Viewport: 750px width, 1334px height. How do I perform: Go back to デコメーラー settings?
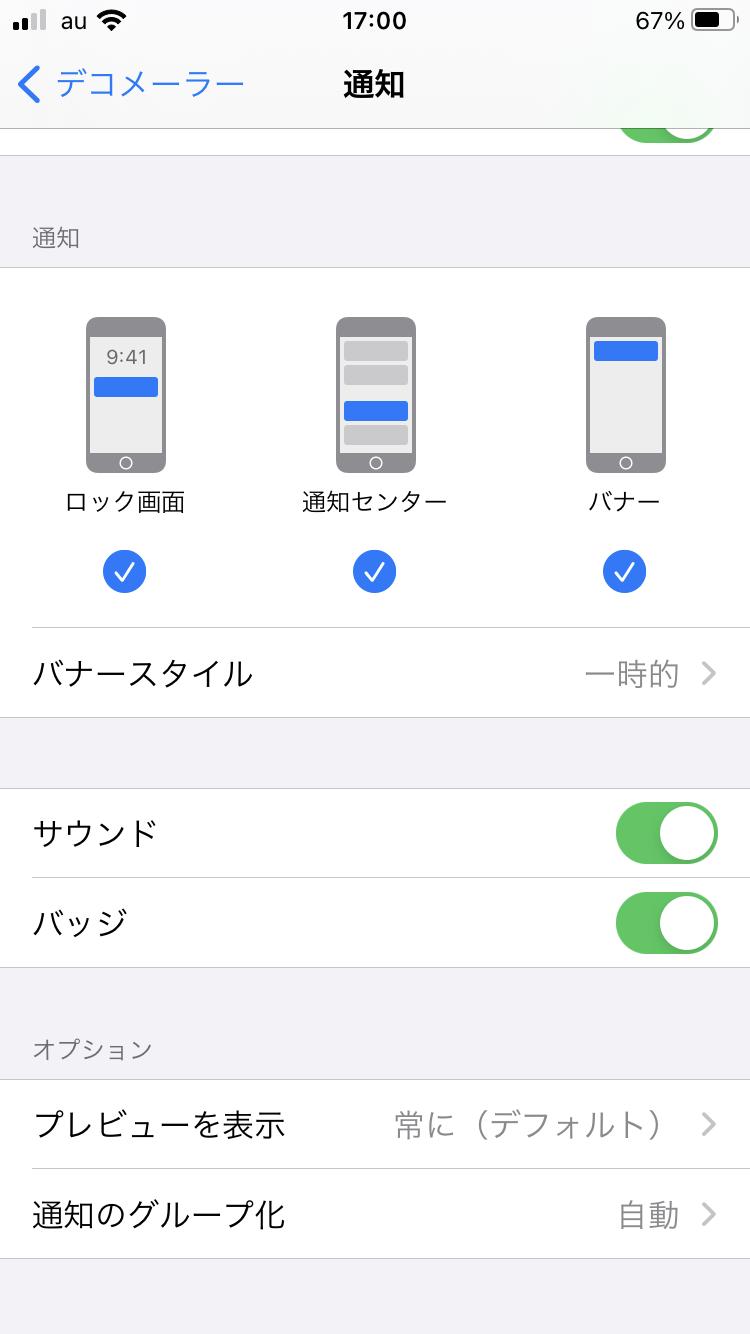pos(131,84)
